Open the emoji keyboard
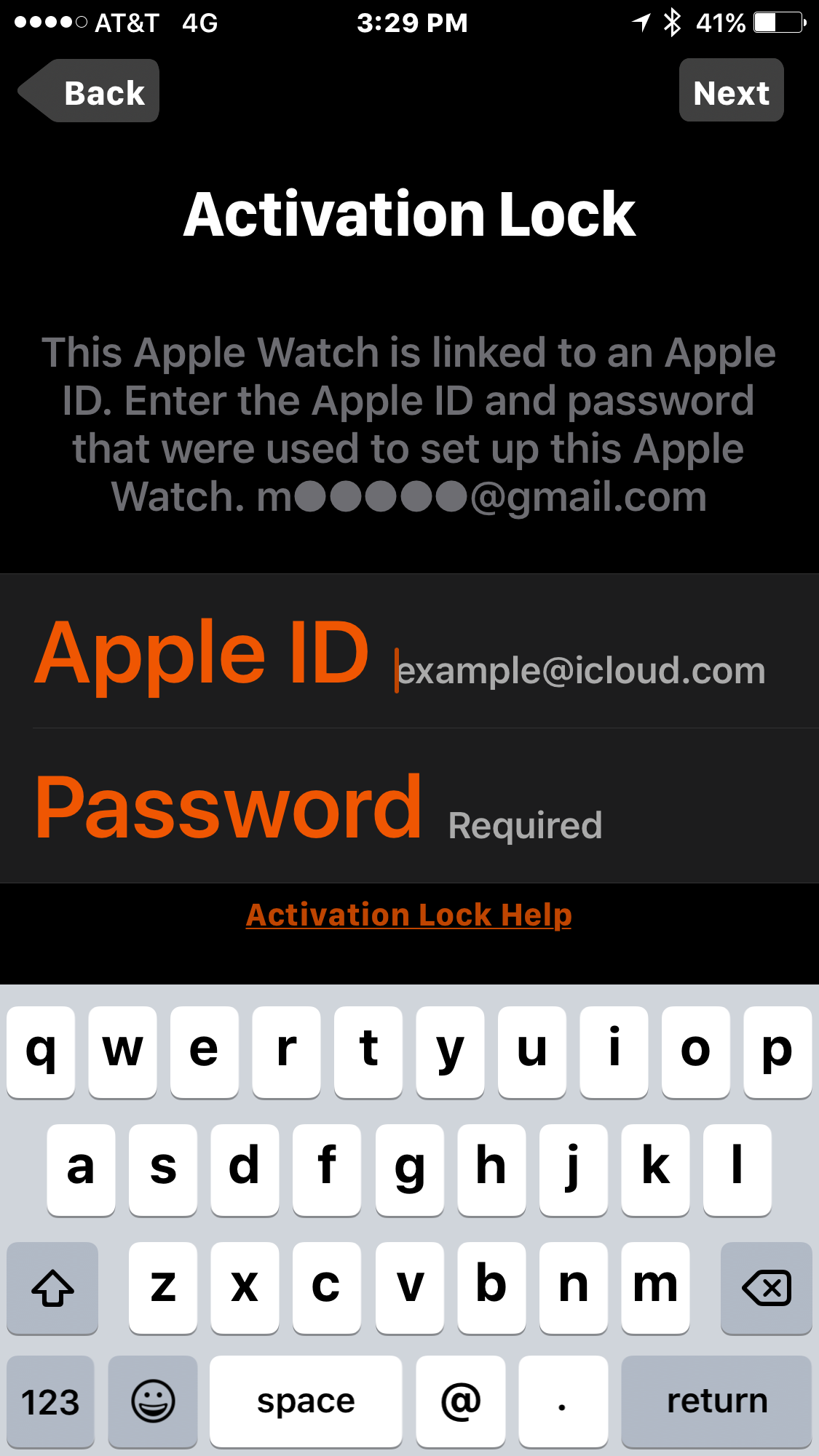Screen dimensions: 819x1456 [153, 1401]
